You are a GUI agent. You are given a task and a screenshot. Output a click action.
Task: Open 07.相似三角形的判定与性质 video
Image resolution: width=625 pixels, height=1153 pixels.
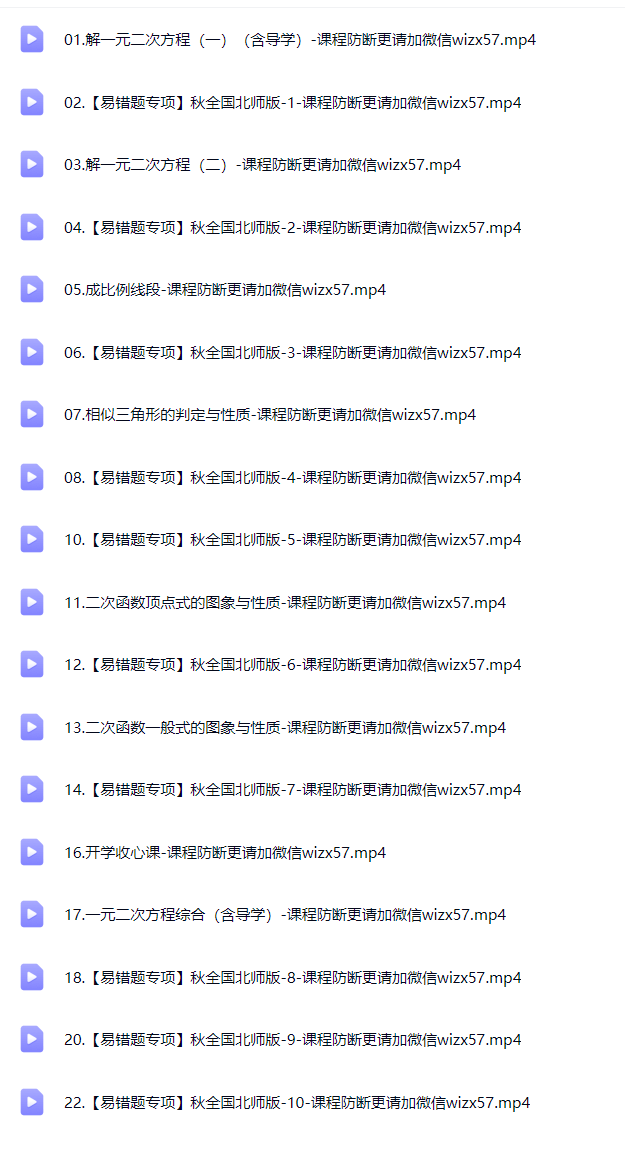270,415
